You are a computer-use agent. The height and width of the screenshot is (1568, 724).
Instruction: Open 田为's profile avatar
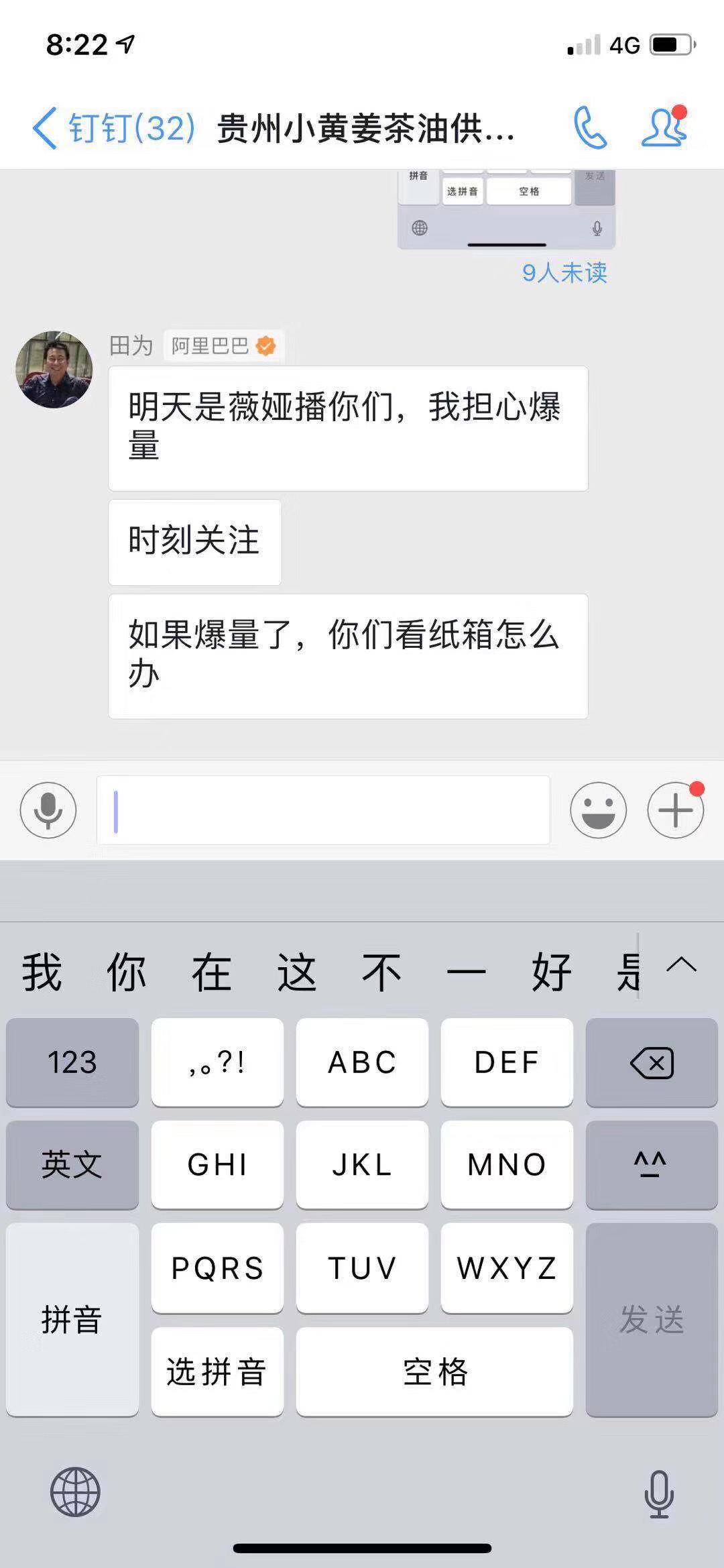point(54,370)
